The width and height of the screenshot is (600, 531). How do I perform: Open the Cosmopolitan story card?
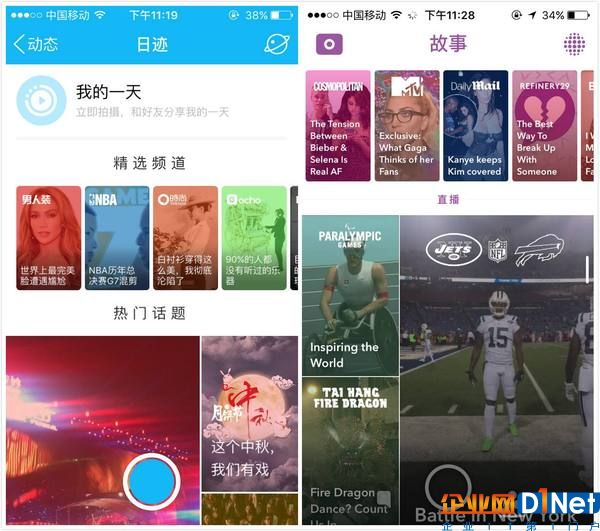[337, 125]
